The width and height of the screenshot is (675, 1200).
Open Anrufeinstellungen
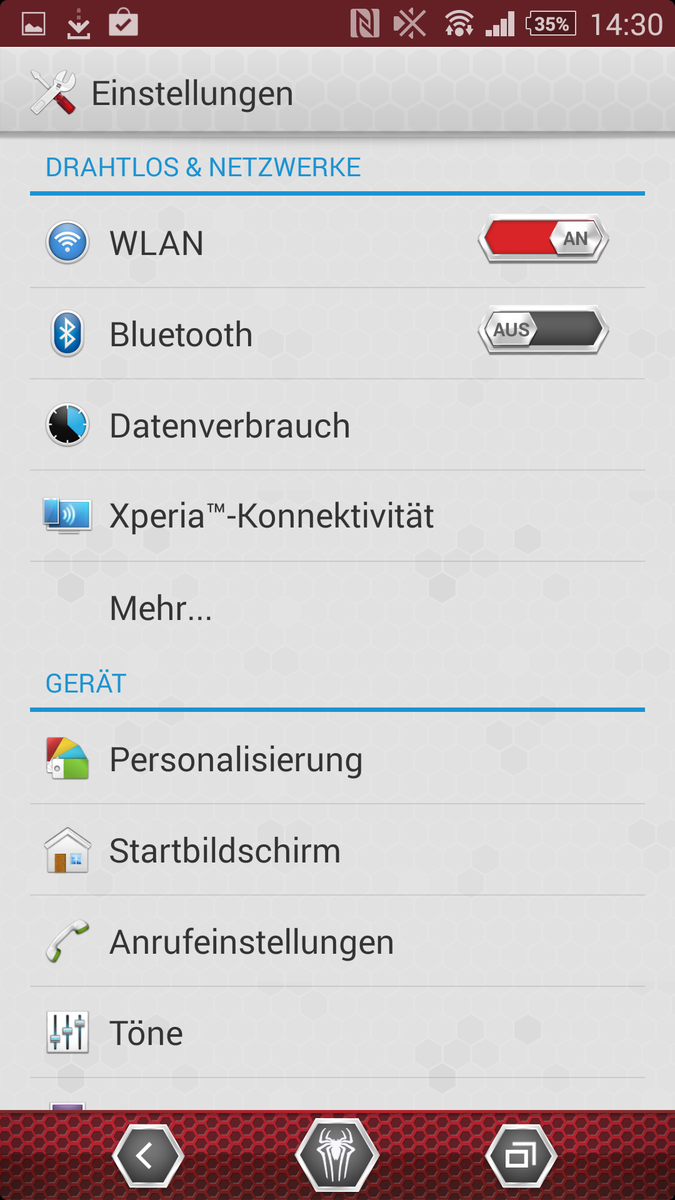point(338,941)
